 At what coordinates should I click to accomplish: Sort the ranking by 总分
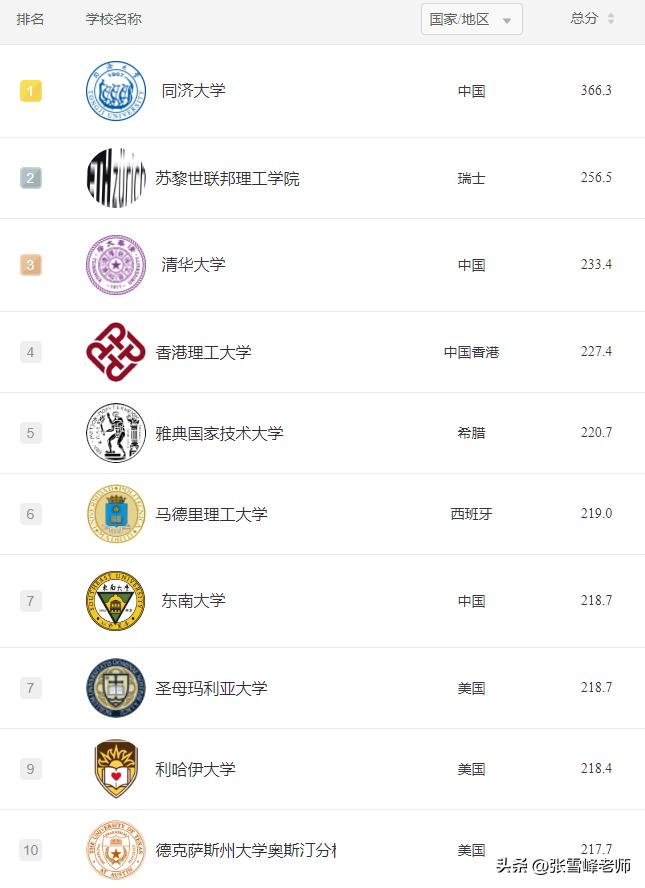point(592,18)
